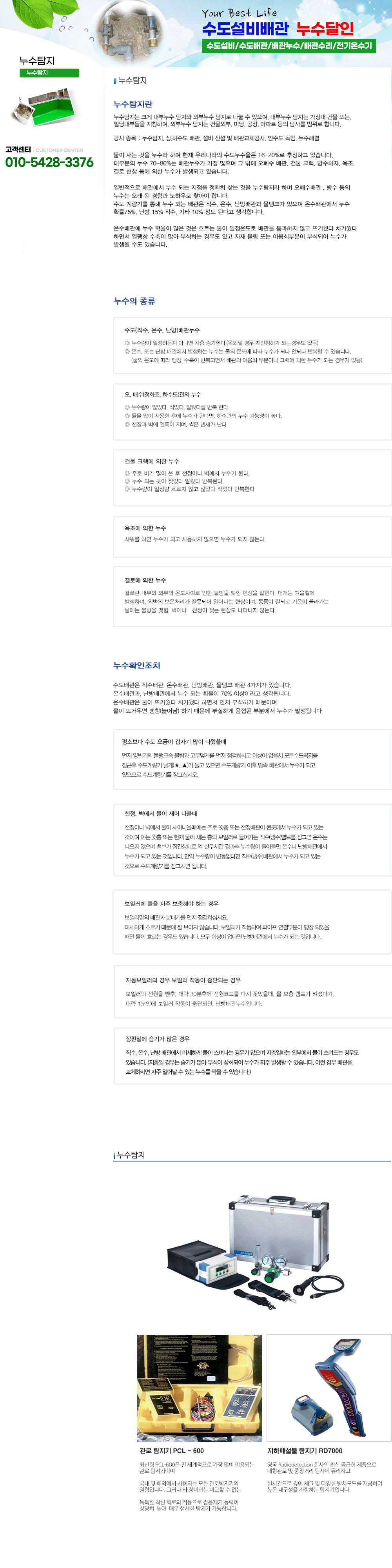Open the green 누수탐지 sidebar menu item
This screenshot has height=1568, width=392.
pos(49,73)
